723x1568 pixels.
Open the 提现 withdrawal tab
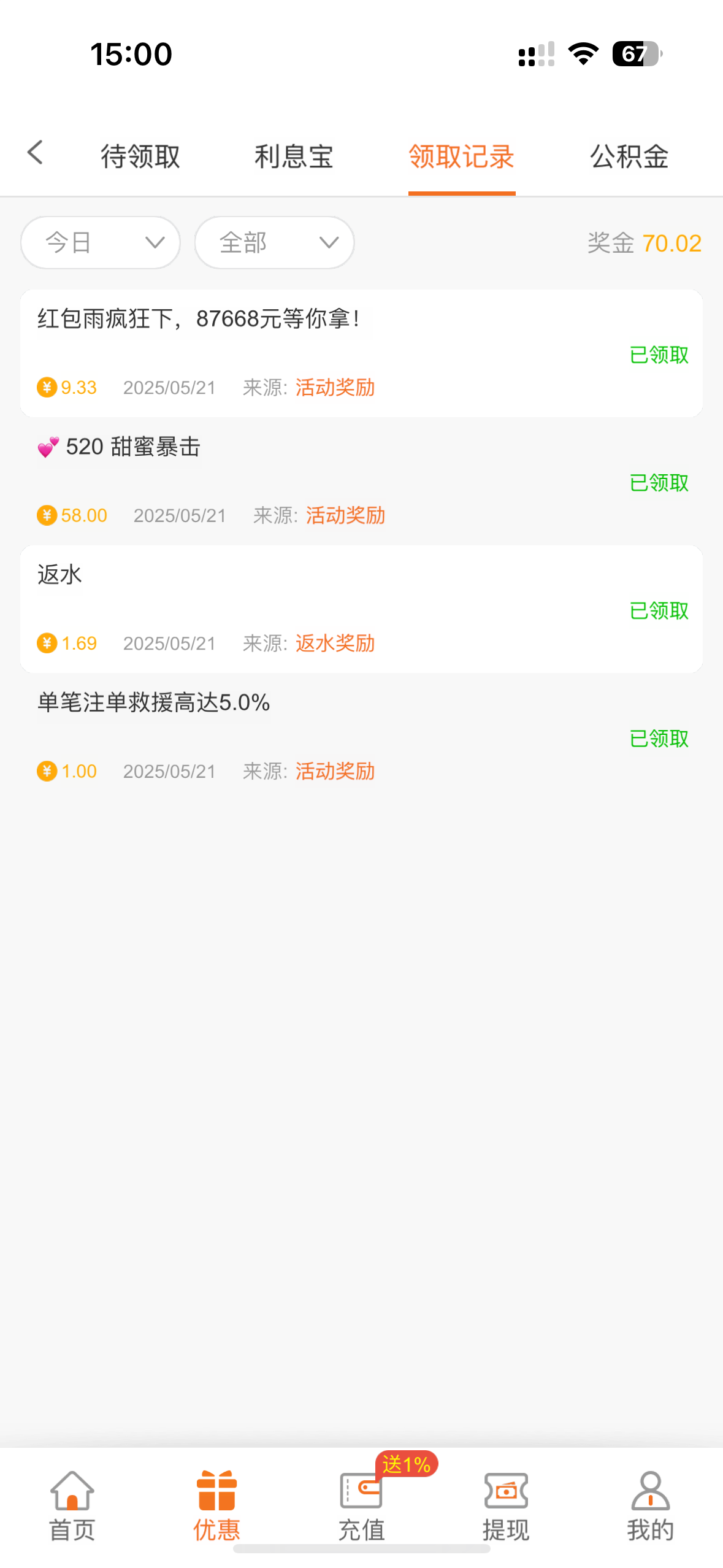[506, 1506]
